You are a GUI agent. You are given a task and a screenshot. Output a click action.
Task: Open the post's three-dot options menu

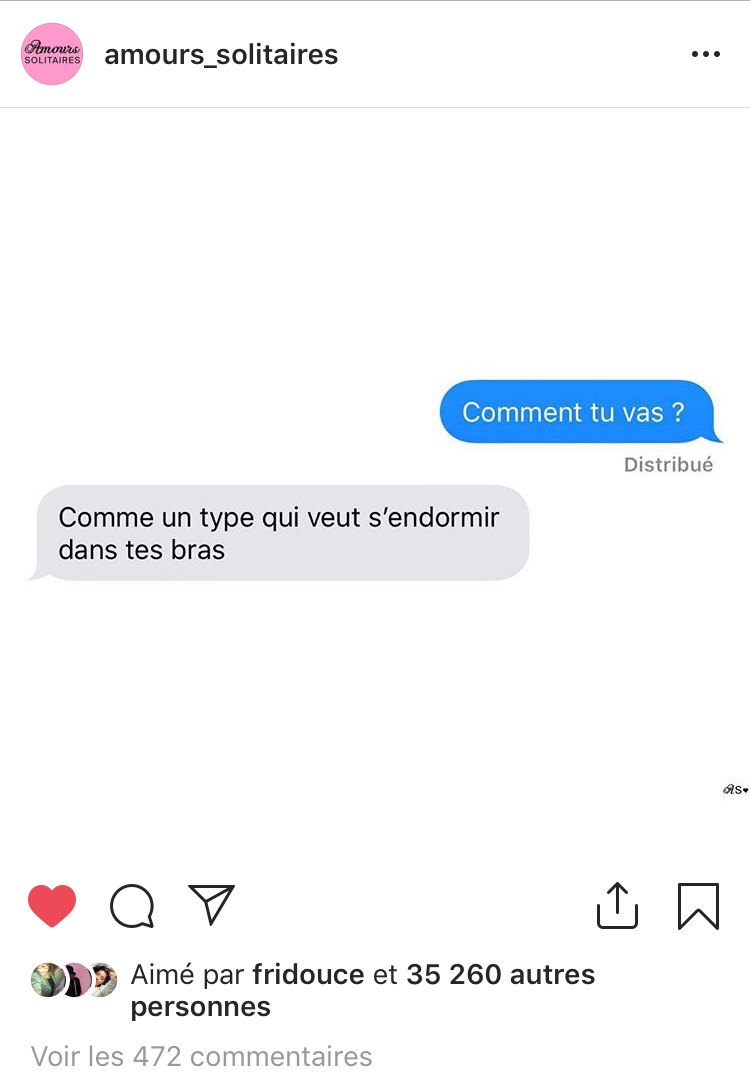(x=705, y=54)
